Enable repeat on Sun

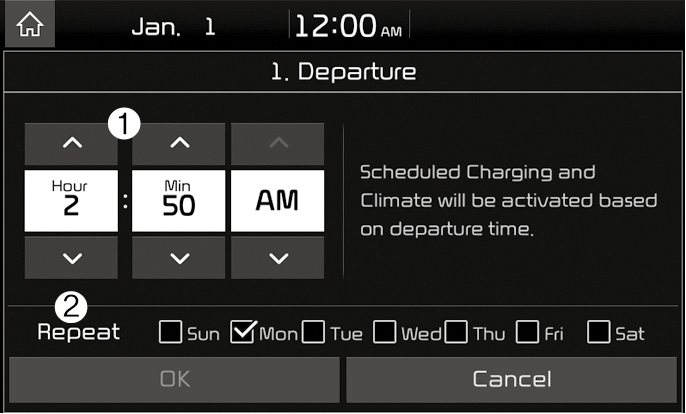click(x=170, y=333)
